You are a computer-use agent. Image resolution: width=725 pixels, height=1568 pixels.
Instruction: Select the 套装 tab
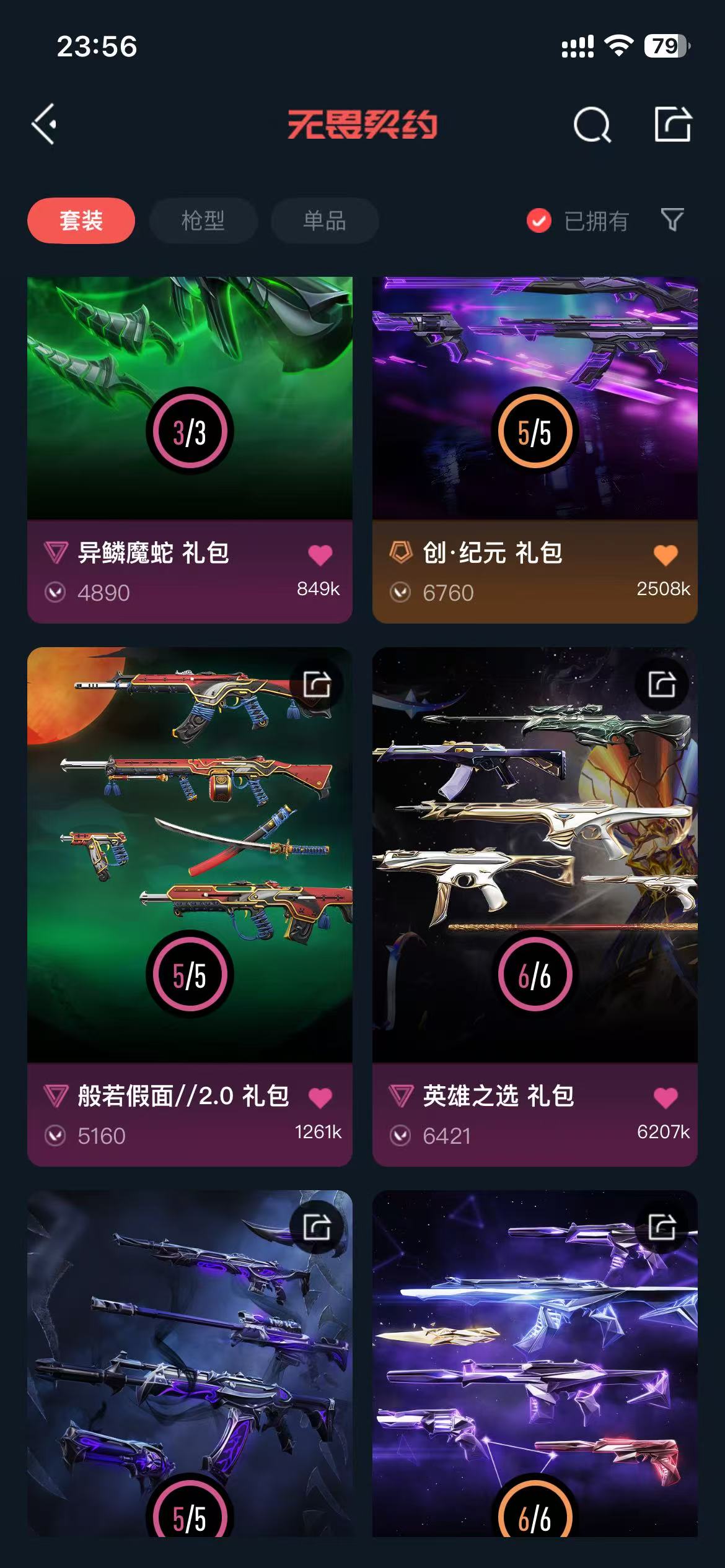pos(81,220)
